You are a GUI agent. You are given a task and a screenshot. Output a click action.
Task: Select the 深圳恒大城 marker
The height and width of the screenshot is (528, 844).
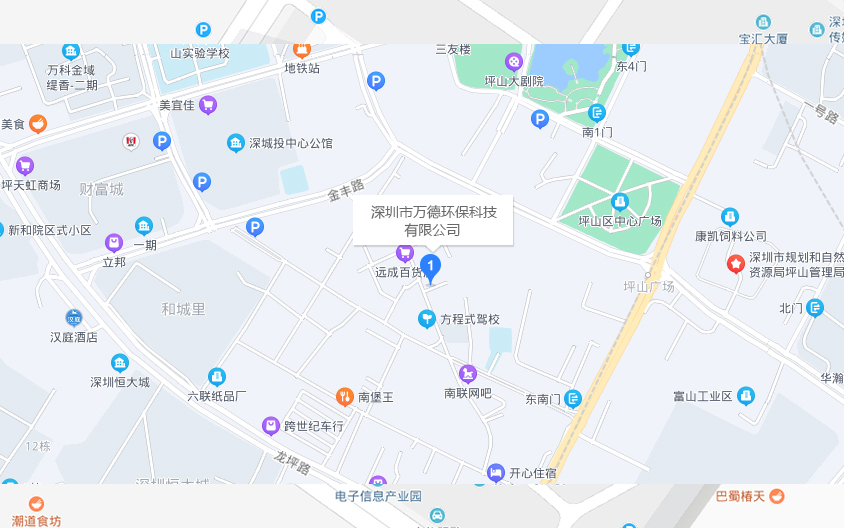[x=120, y=363]
